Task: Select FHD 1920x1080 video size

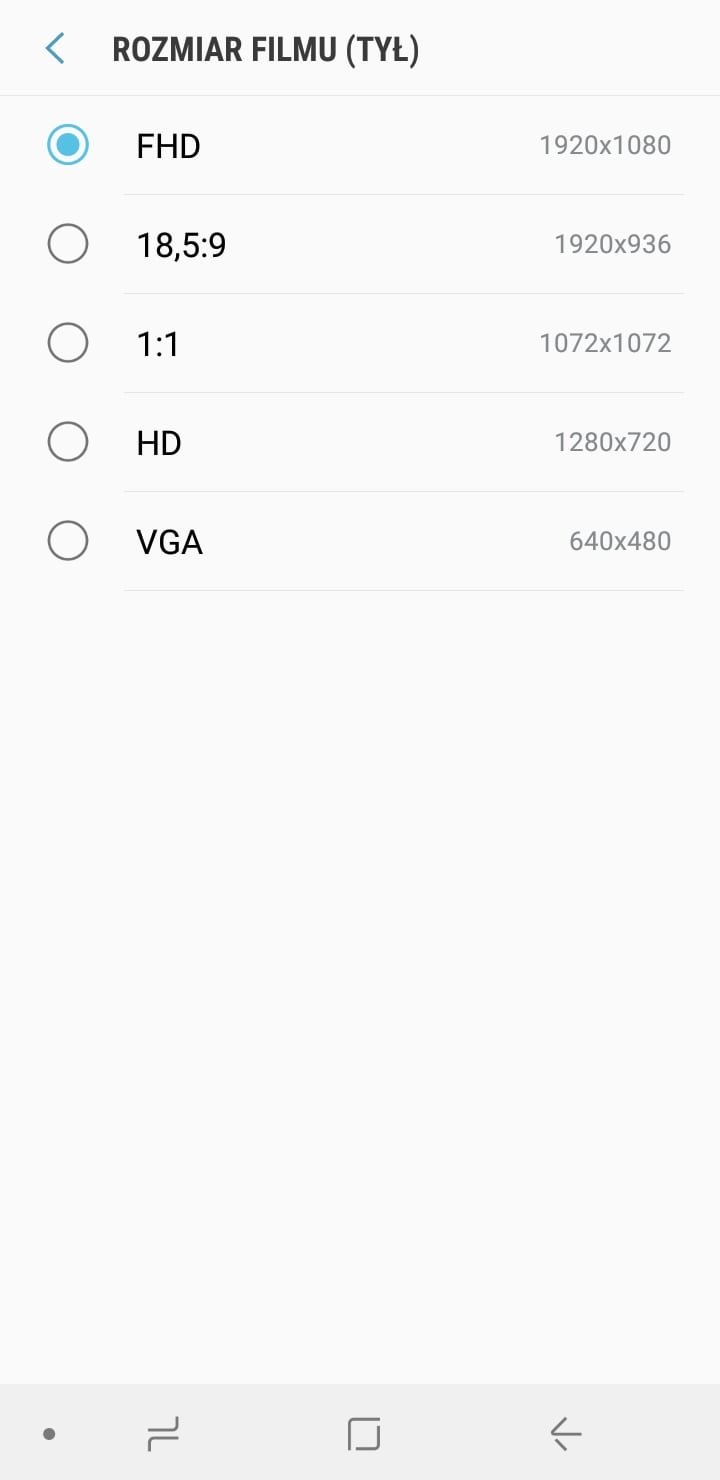Action: (360, 146)
